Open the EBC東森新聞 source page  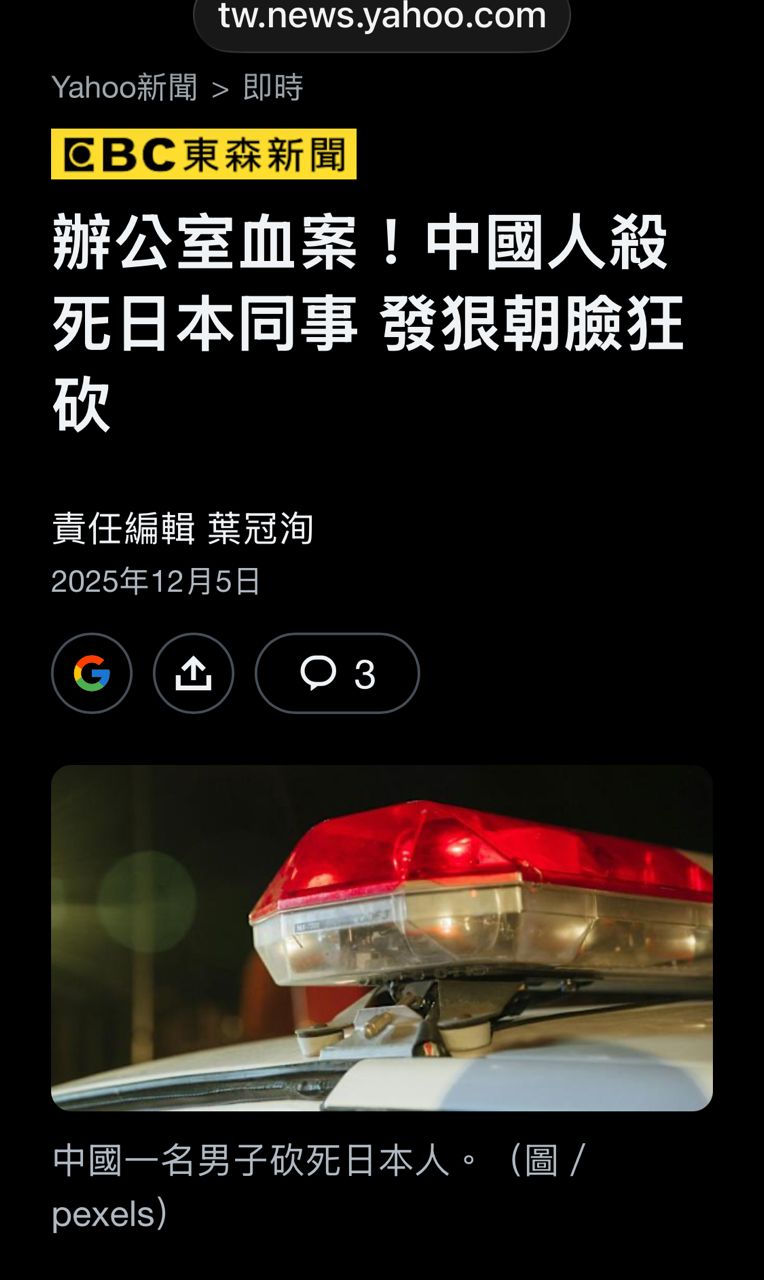pyautogui.click(x=204, y=154)
